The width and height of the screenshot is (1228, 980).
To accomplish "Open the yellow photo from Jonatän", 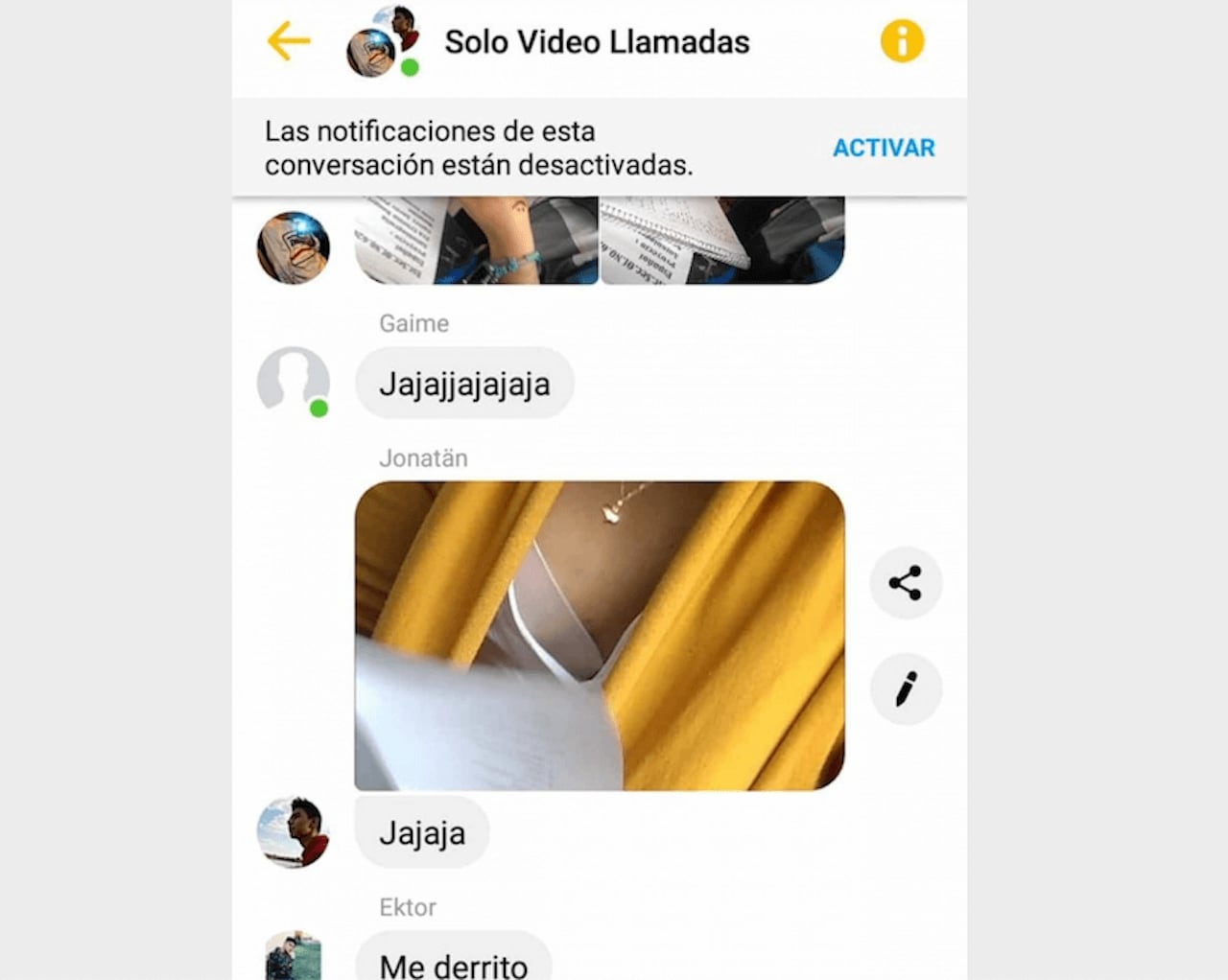I will tap(600, 635).
